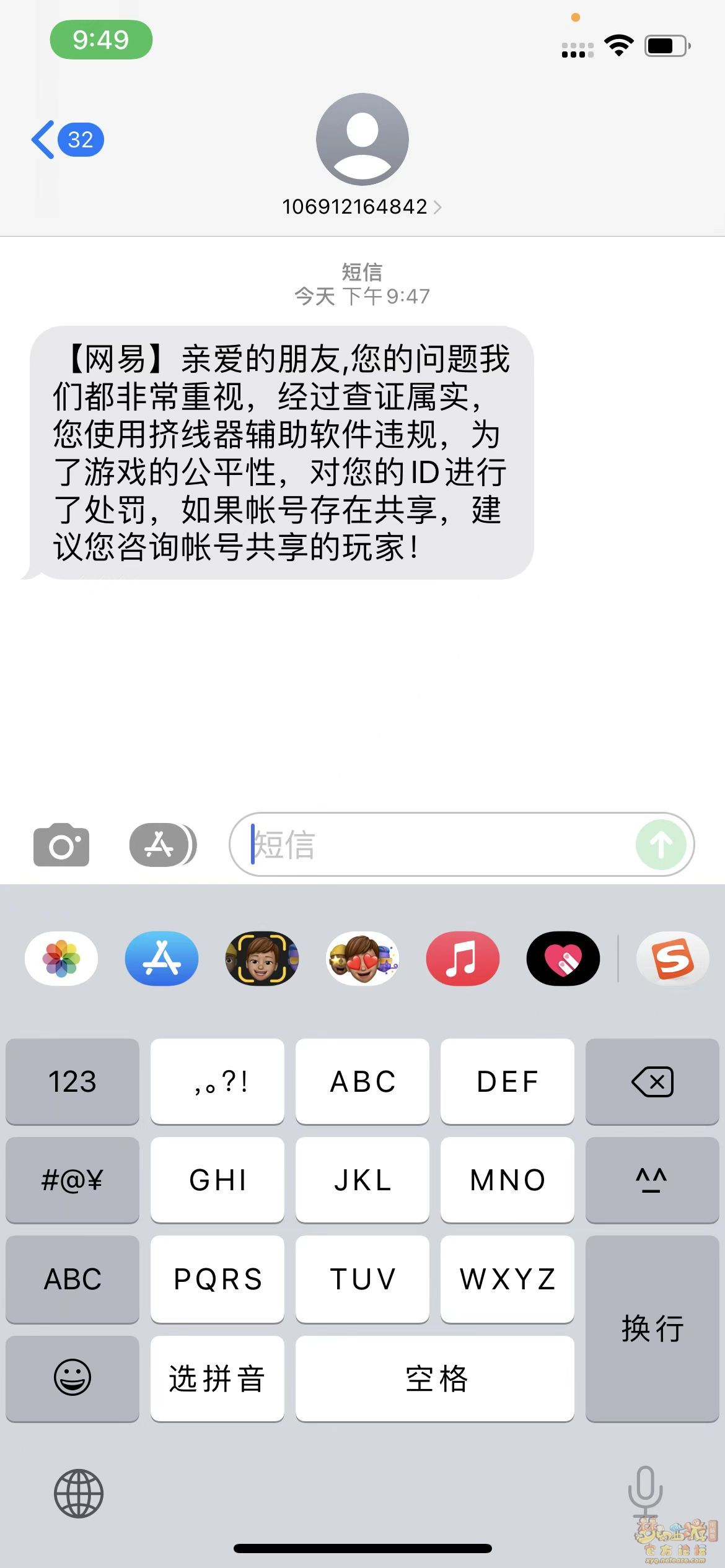Open Digital Touch heart app
725x1568 pixels.
tap(563, 959)
